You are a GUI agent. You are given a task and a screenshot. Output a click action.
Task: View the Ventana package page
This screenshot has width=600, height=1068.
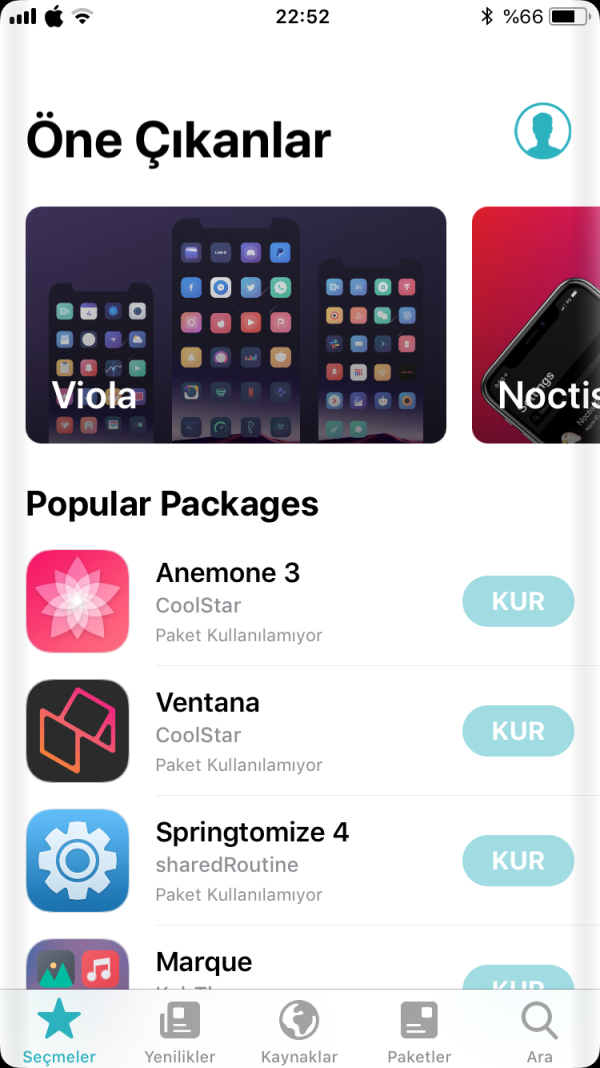point(208,703)
